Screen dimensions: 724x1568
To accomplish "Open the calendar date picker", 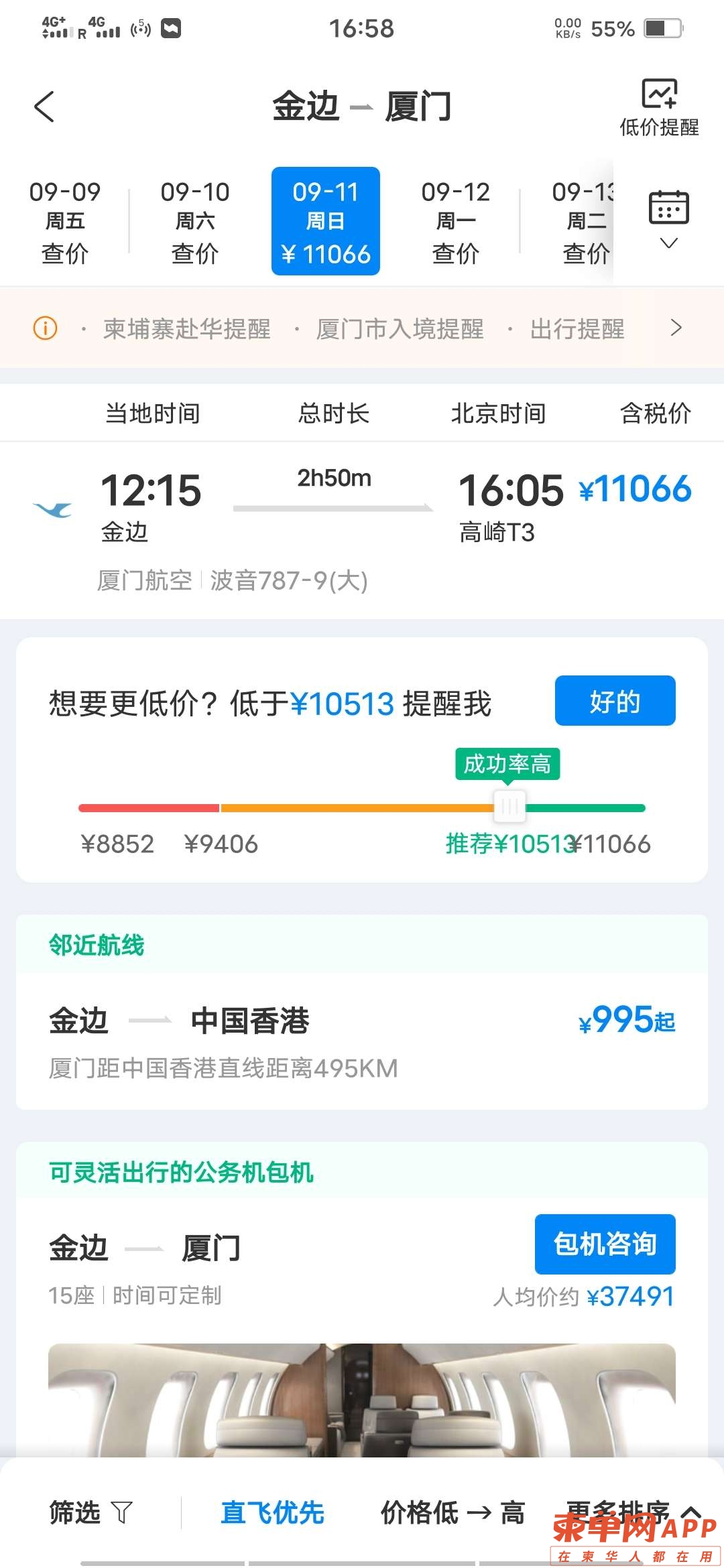I will [x=668, y=219].
